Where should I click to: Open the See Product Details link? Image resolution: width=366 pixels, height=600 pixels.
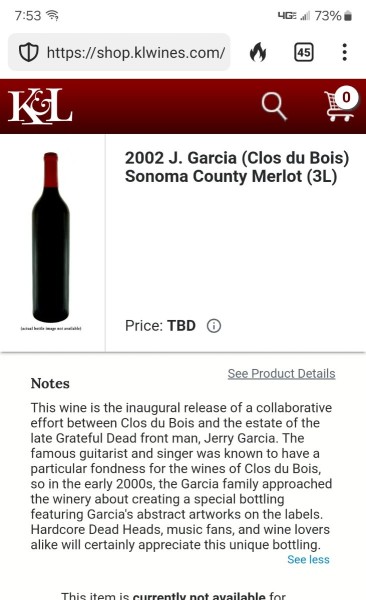281,373
